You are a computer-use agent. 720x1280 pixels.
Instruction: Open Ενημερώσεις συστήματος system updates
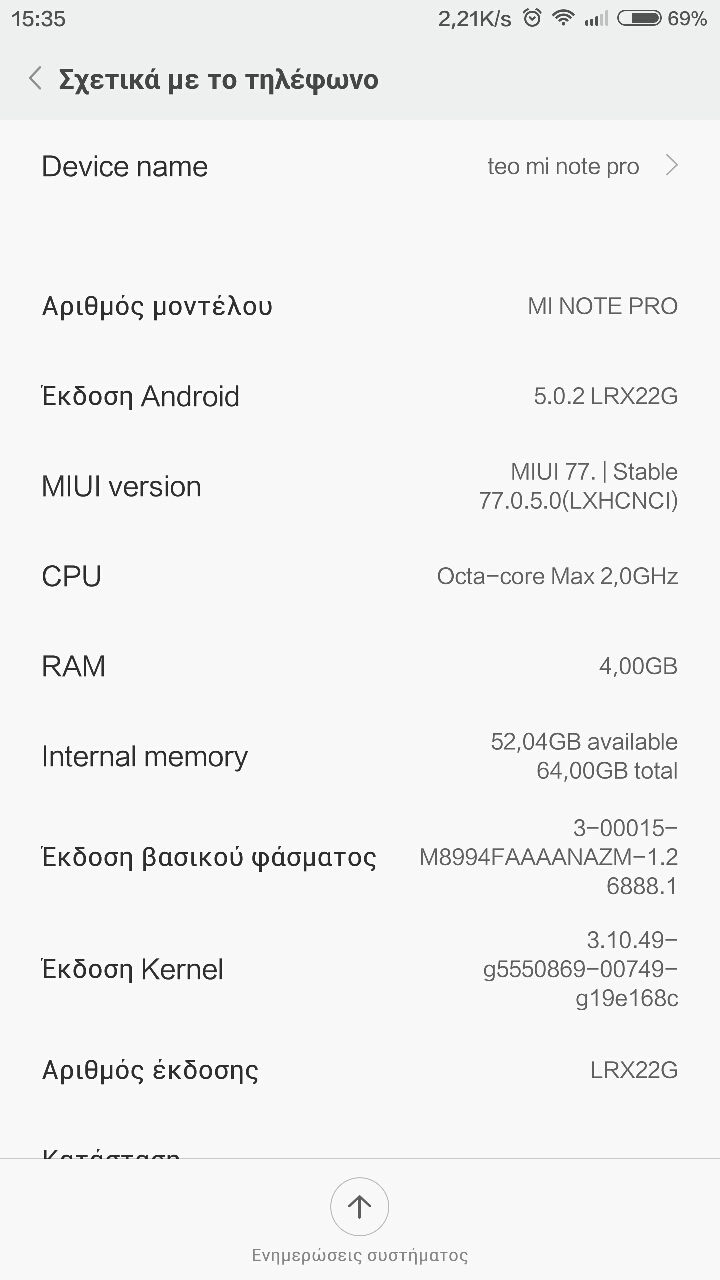(359, 1219)
